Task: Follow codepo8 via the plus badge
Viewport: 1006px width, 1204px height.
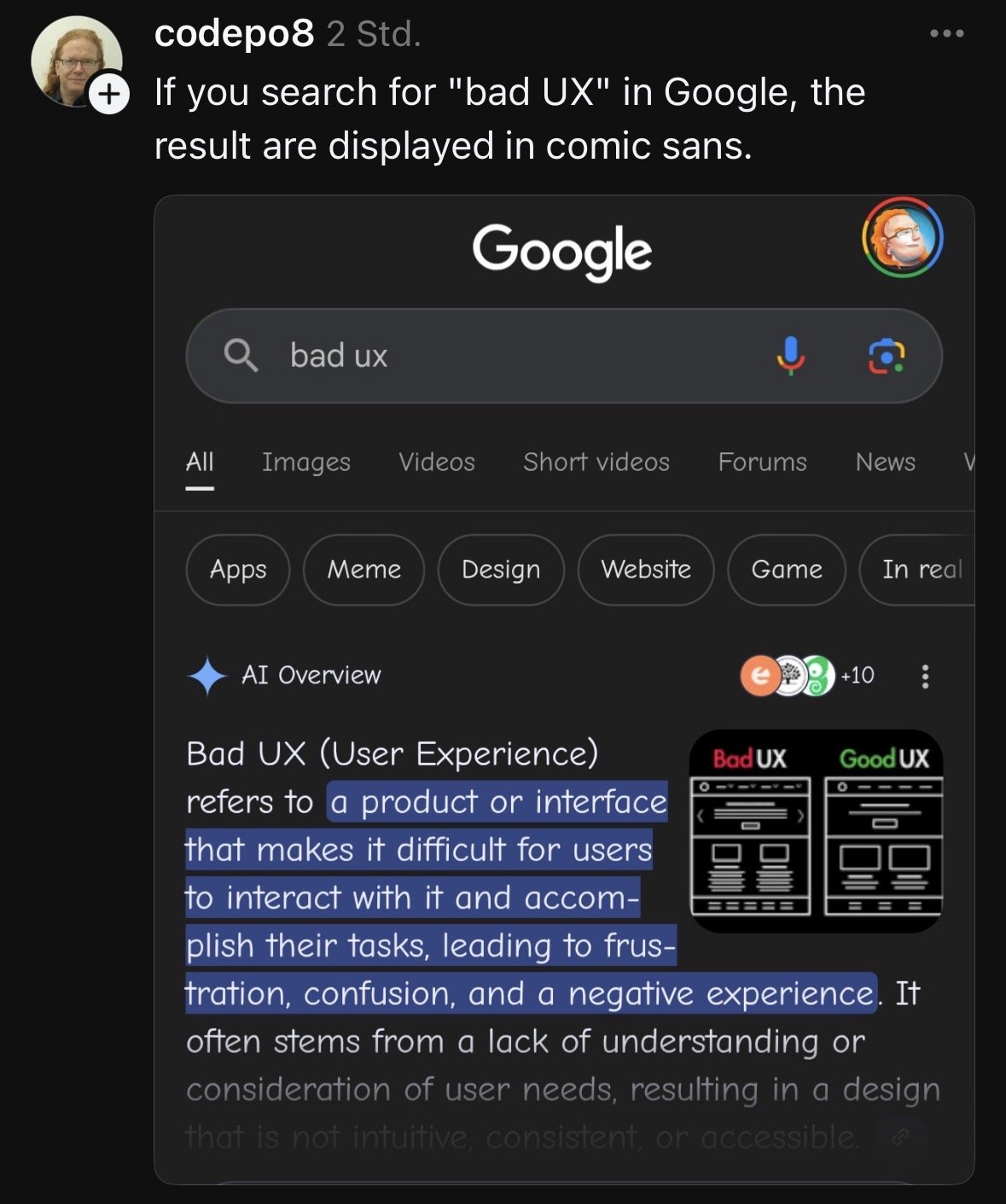Action: click(x=108, y=94)
